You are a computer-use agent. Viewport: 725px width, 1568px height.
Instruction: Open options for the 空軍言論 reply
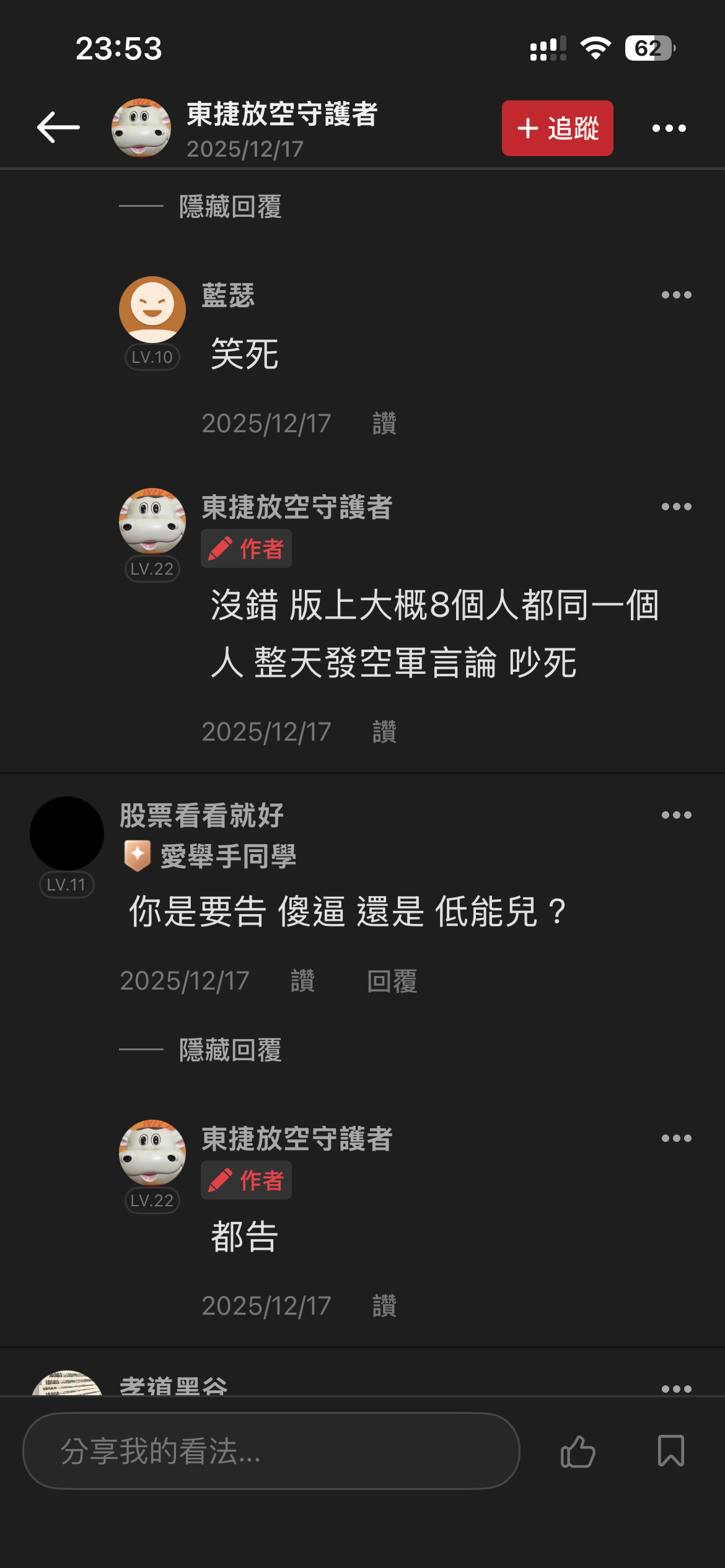(x=676, y=507)
